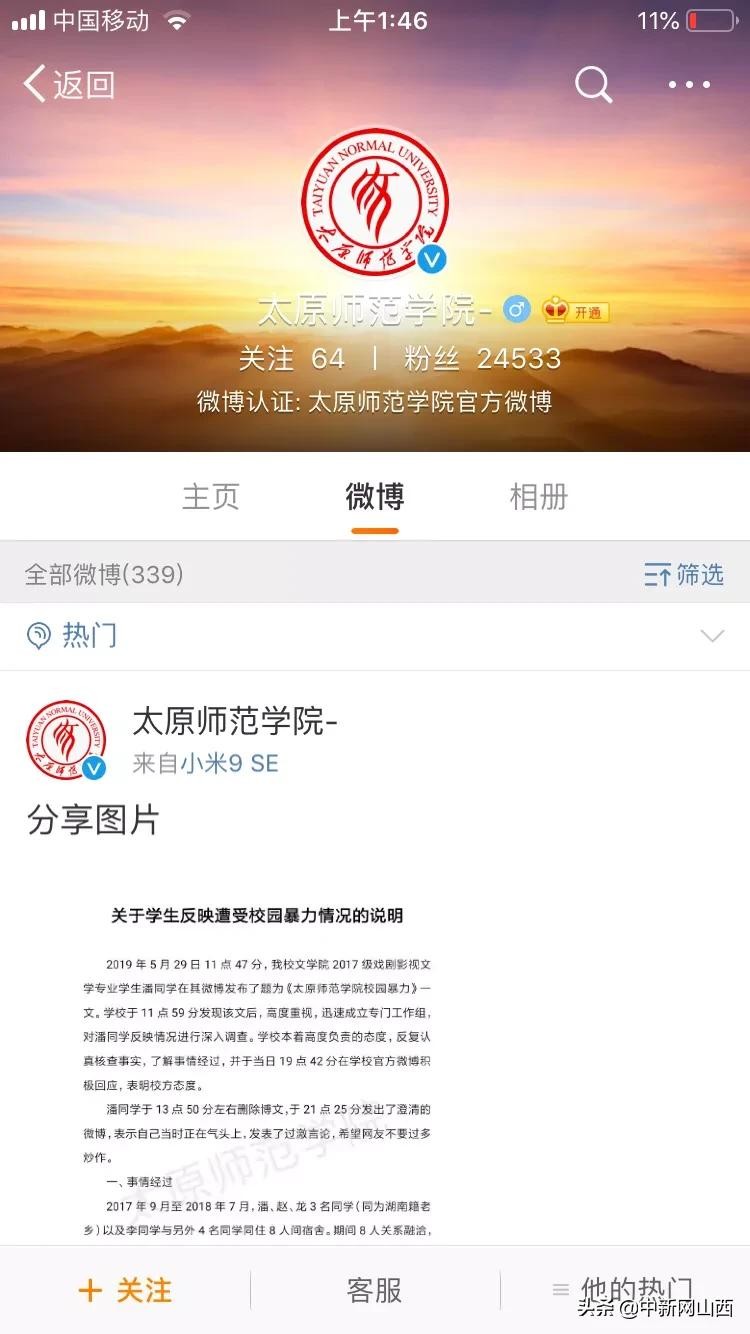Image resolution: width=750 pixels, height=1334 pixels.
Task: Switch to the 主页 tab
Action: [211, 497]
